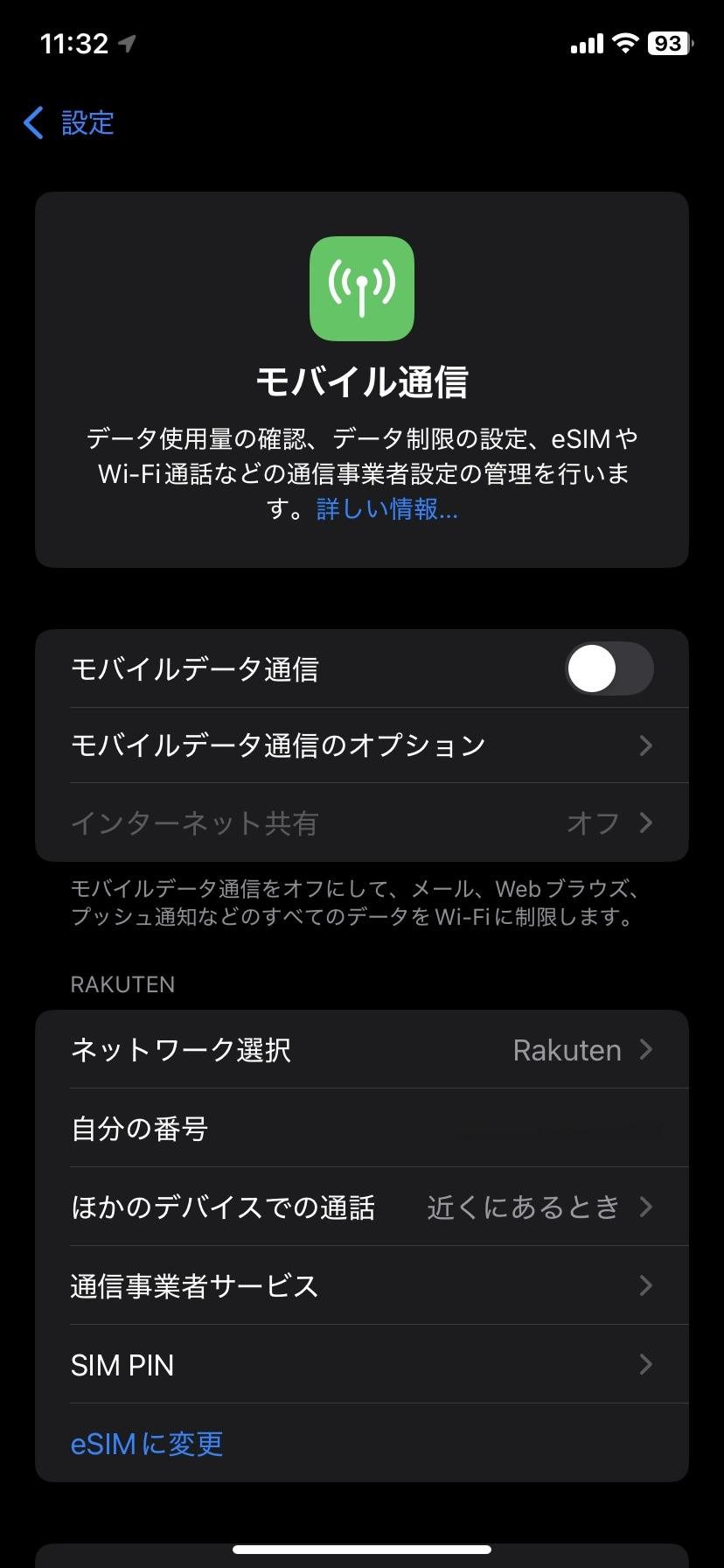Screen dimensions: 724x1568
Task: Open ネットワーク選択 settings
Action: (362, 1050)
